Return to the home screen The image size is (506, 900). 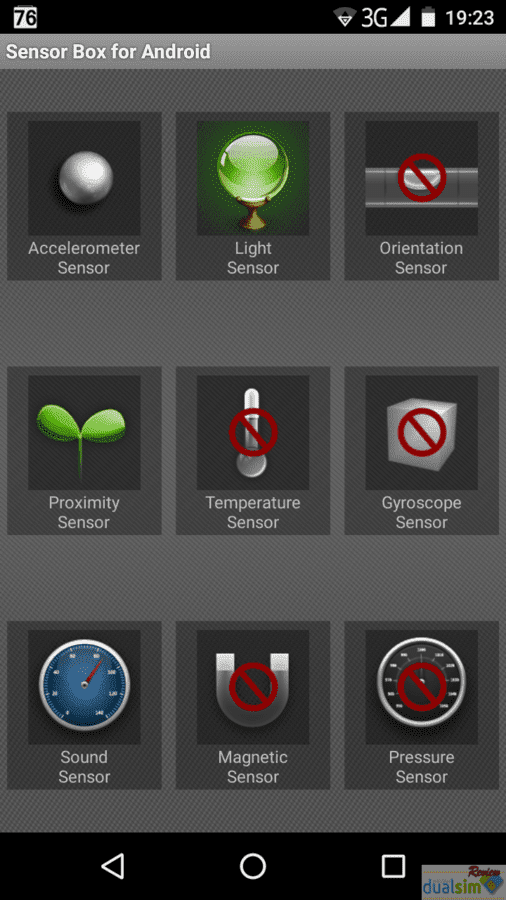tap(252, 866)
